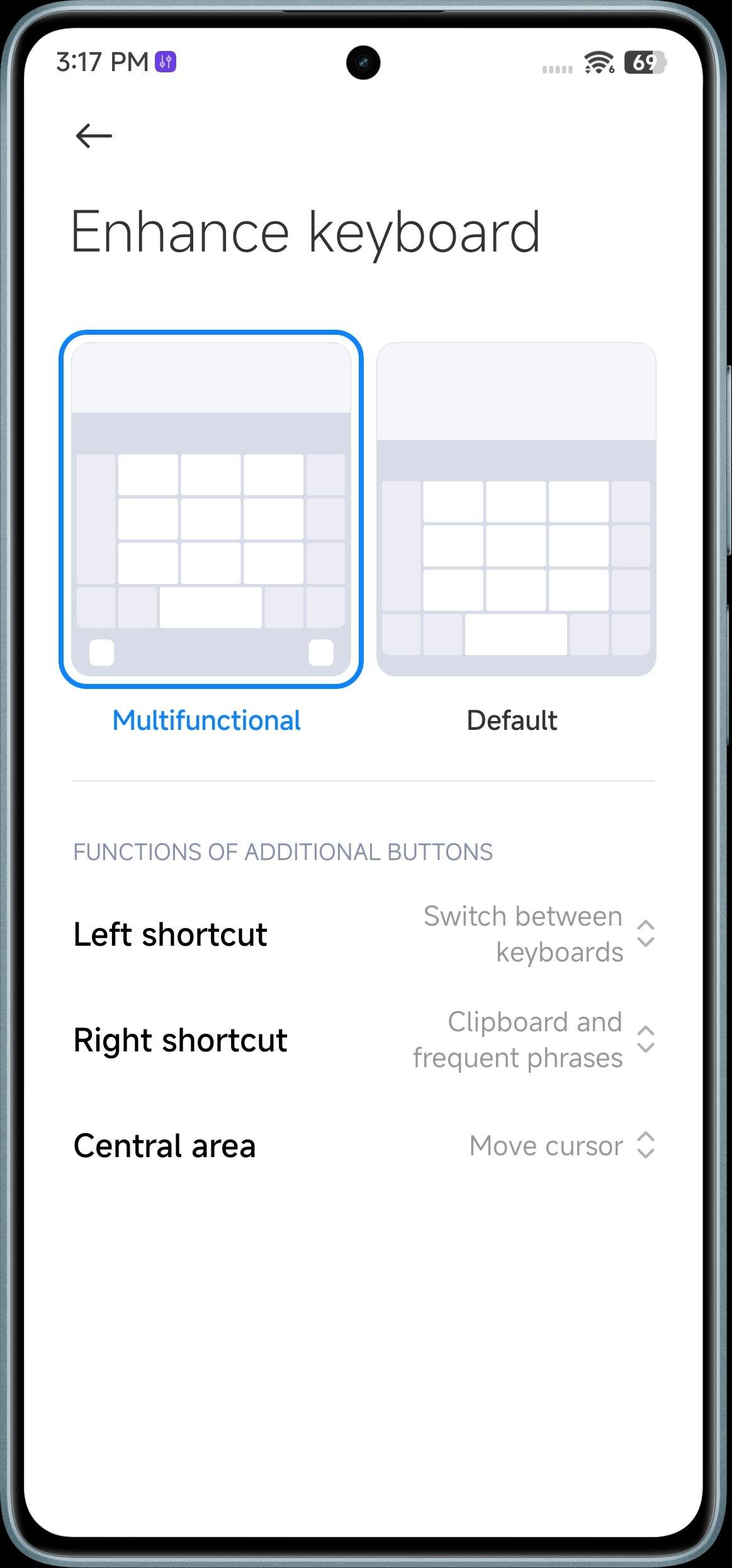Select the Multifunctional keyboard layout
This screenshot has height=1568, width=732.
point(211,508)
